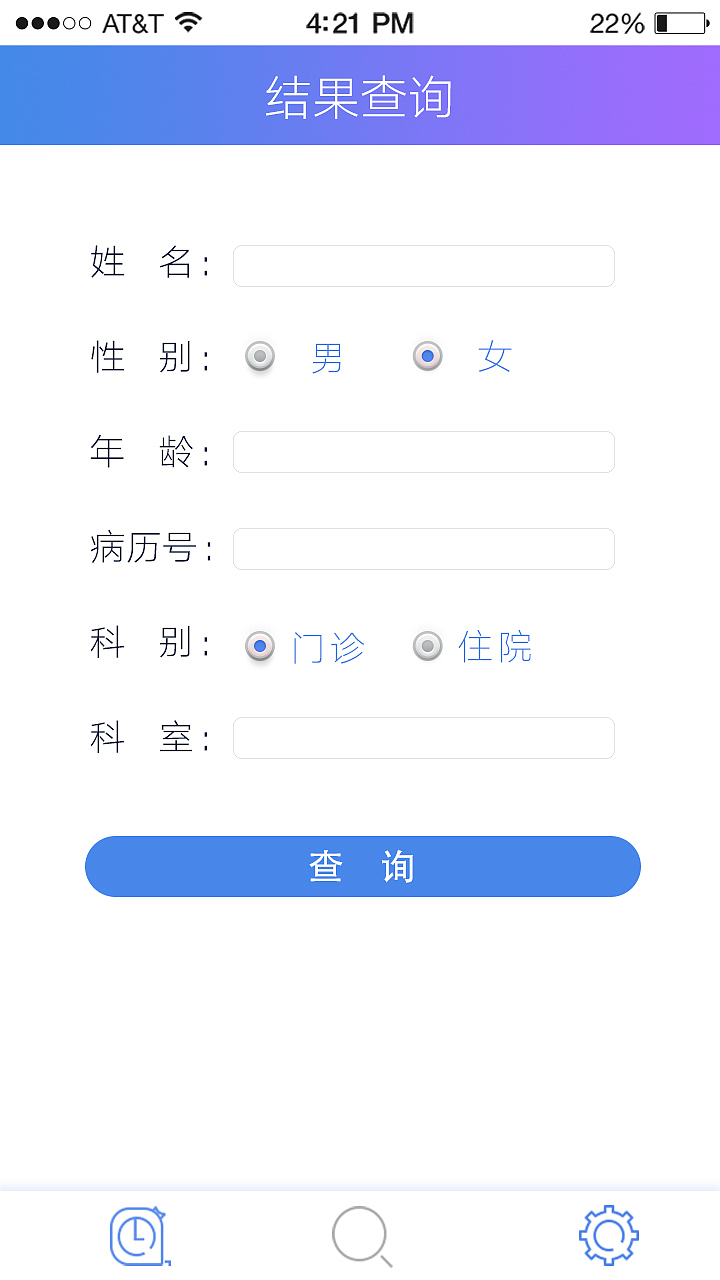This screenshot has width=720, height=1280.
Task: Tap the 结果查询 title bar
Action: pos(360,95)
